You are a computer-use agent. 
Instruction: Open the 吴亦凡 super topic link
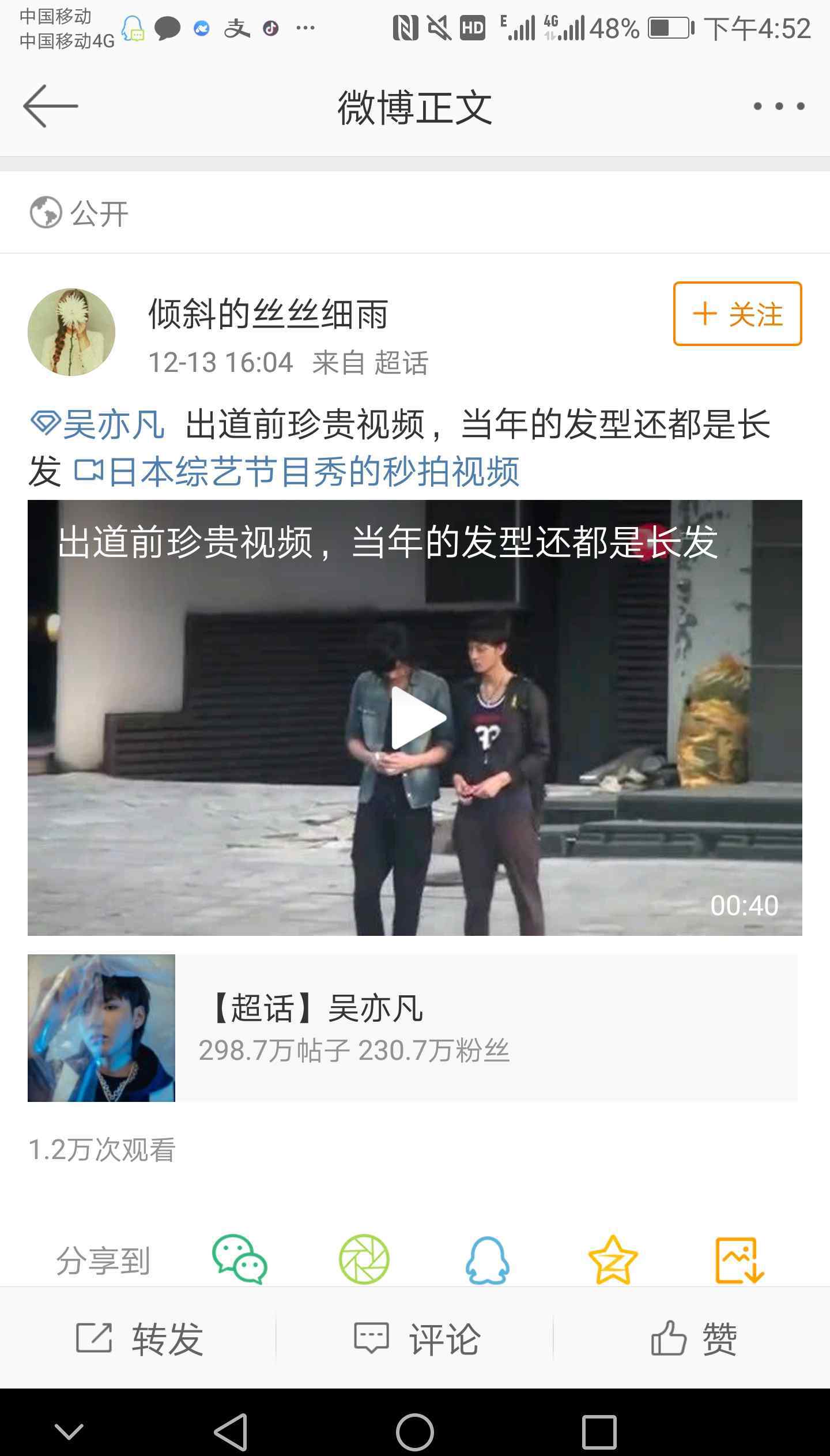pyautogui.click(x=99, y=425)
